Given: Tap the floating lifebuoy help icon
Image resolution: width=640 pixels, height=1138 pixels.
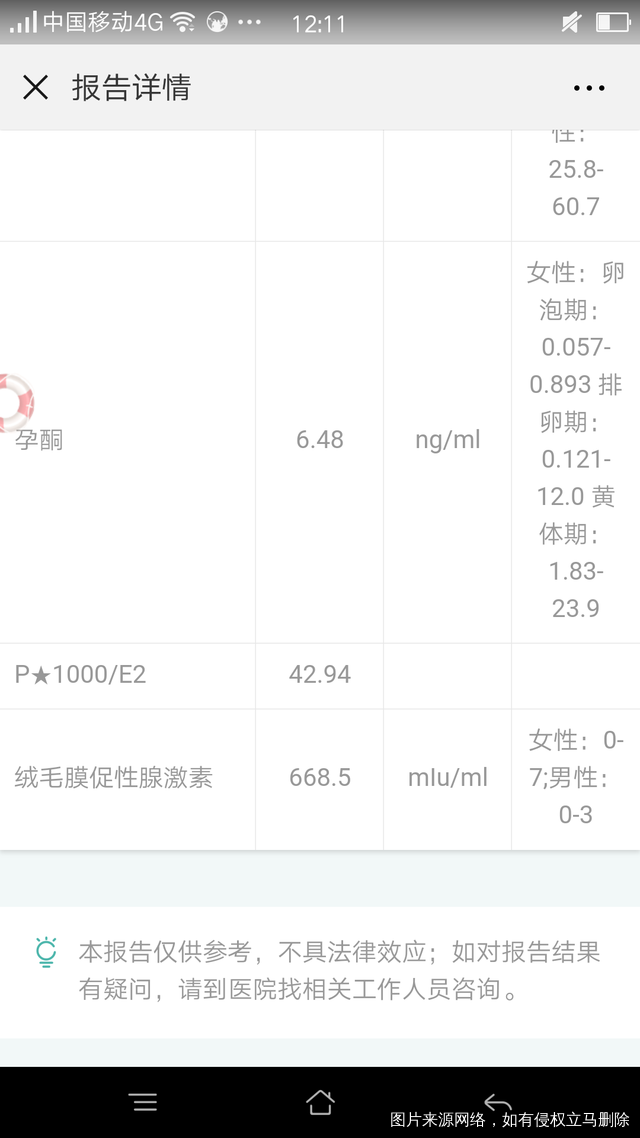Looking at the screenshot, I should 15,403.
